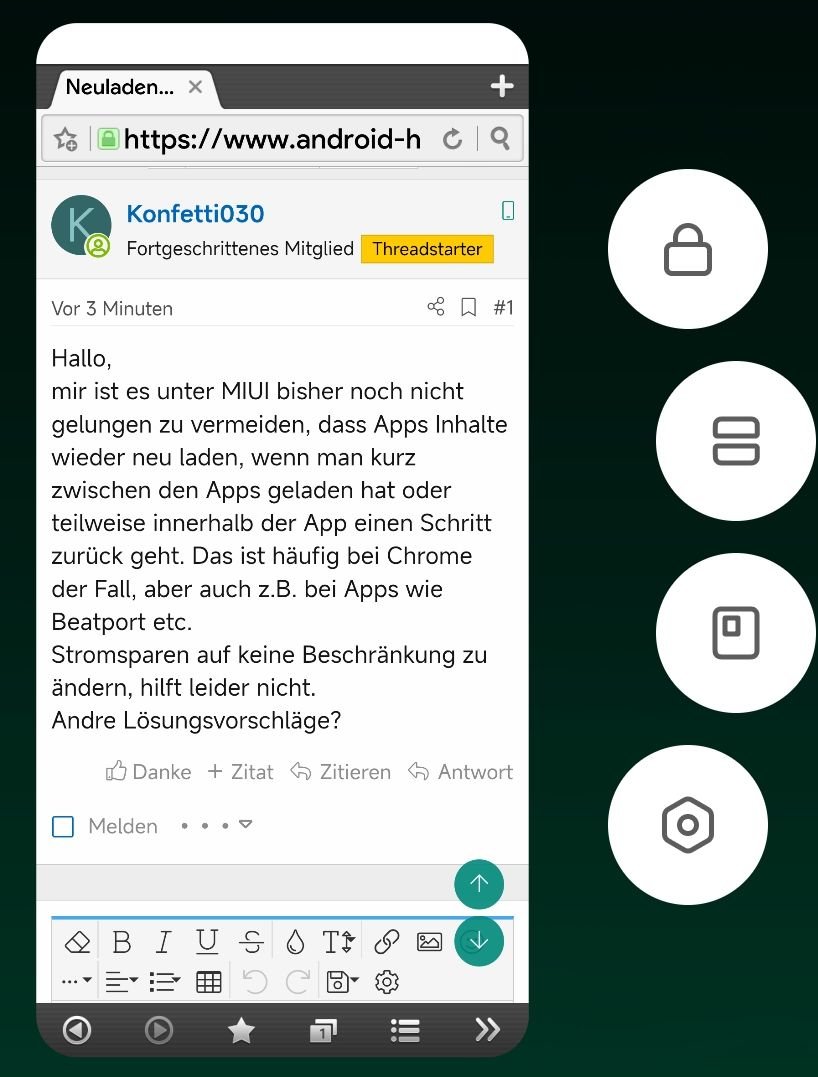The width and height of the screenshot is (818, 1077).
Task: Open the app in floating window
Action: point(736,633)
